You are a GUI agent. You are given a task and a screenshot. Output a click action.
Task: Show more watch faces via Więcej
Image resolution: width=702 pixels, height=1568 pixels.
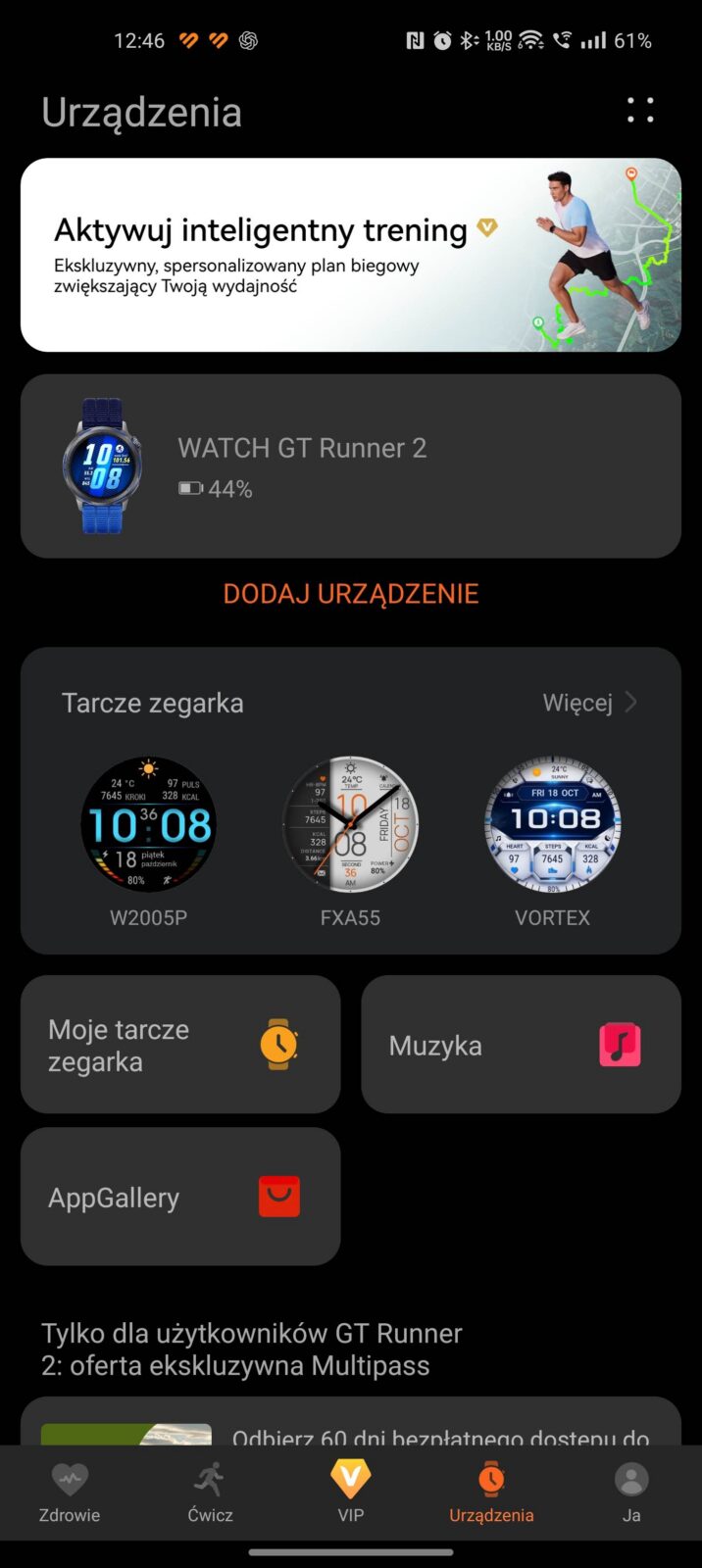point(590,703)
